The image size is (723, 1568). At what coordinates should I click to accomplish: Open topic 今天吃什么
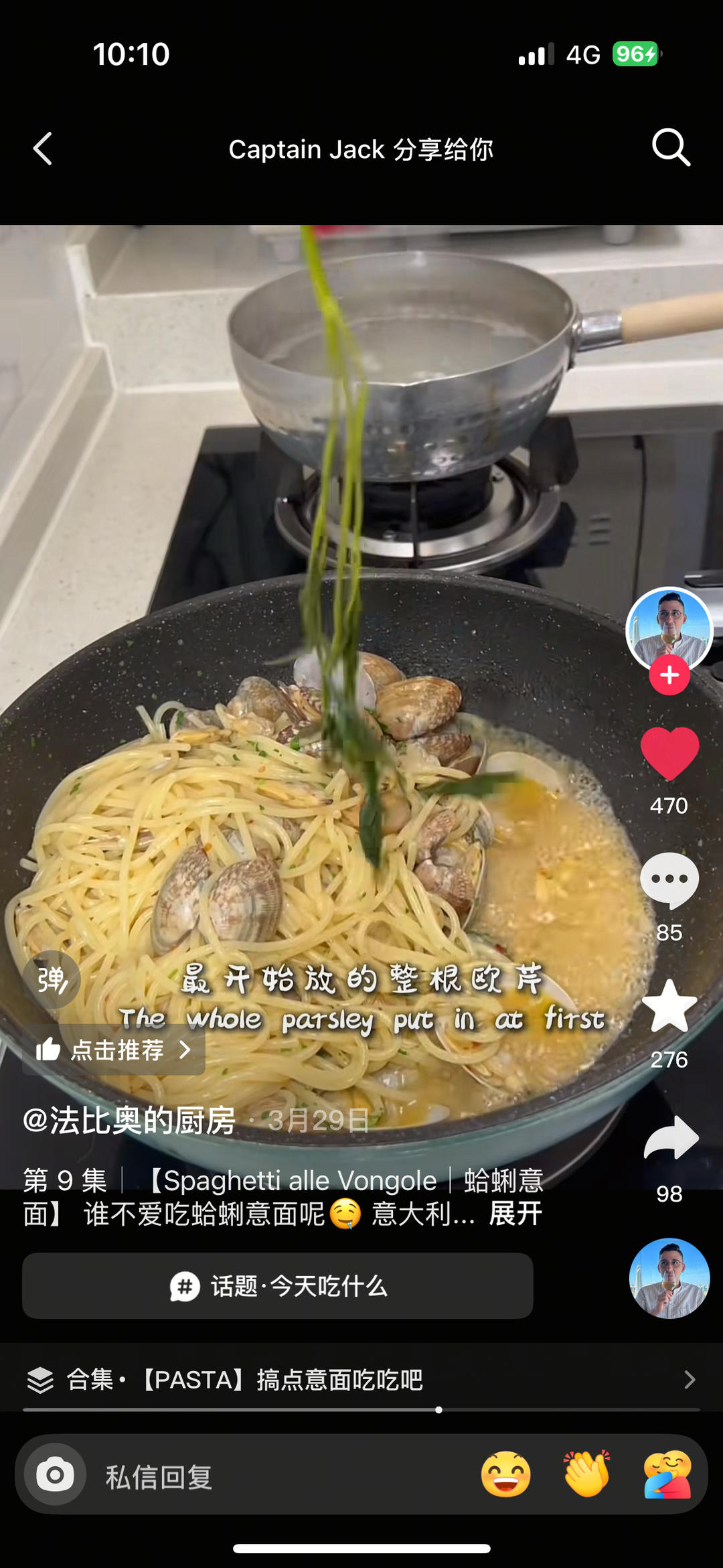pos(278,1286)
